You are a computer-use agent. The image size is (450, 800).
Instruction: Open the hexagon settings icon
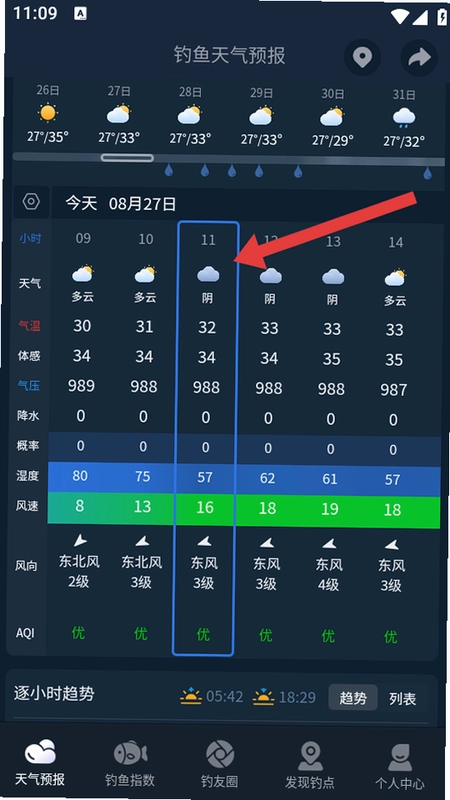point(32,202)
